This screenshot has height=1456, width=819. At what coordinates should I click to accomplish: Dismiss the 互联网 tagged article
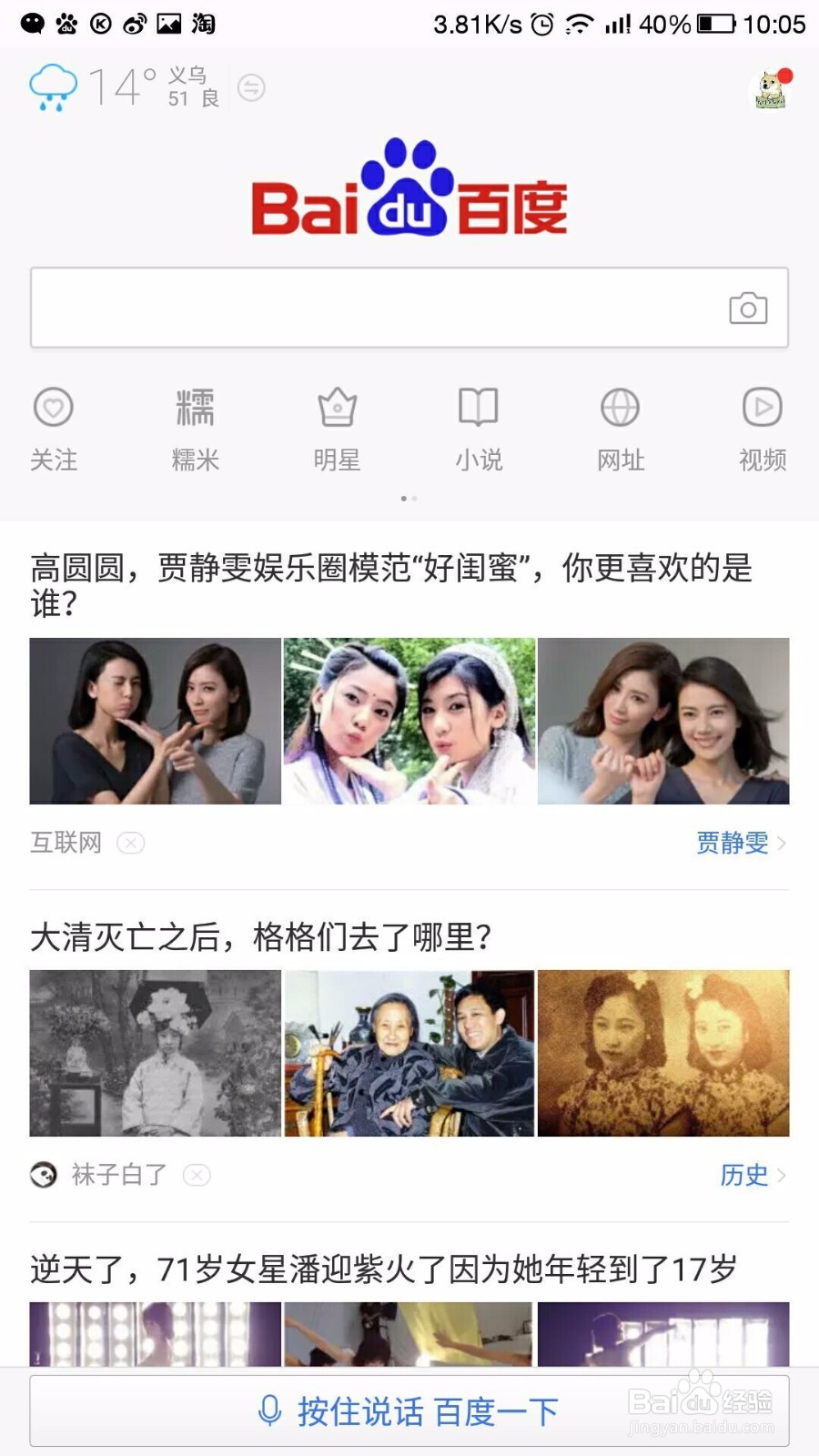click(x=130, y=844)
